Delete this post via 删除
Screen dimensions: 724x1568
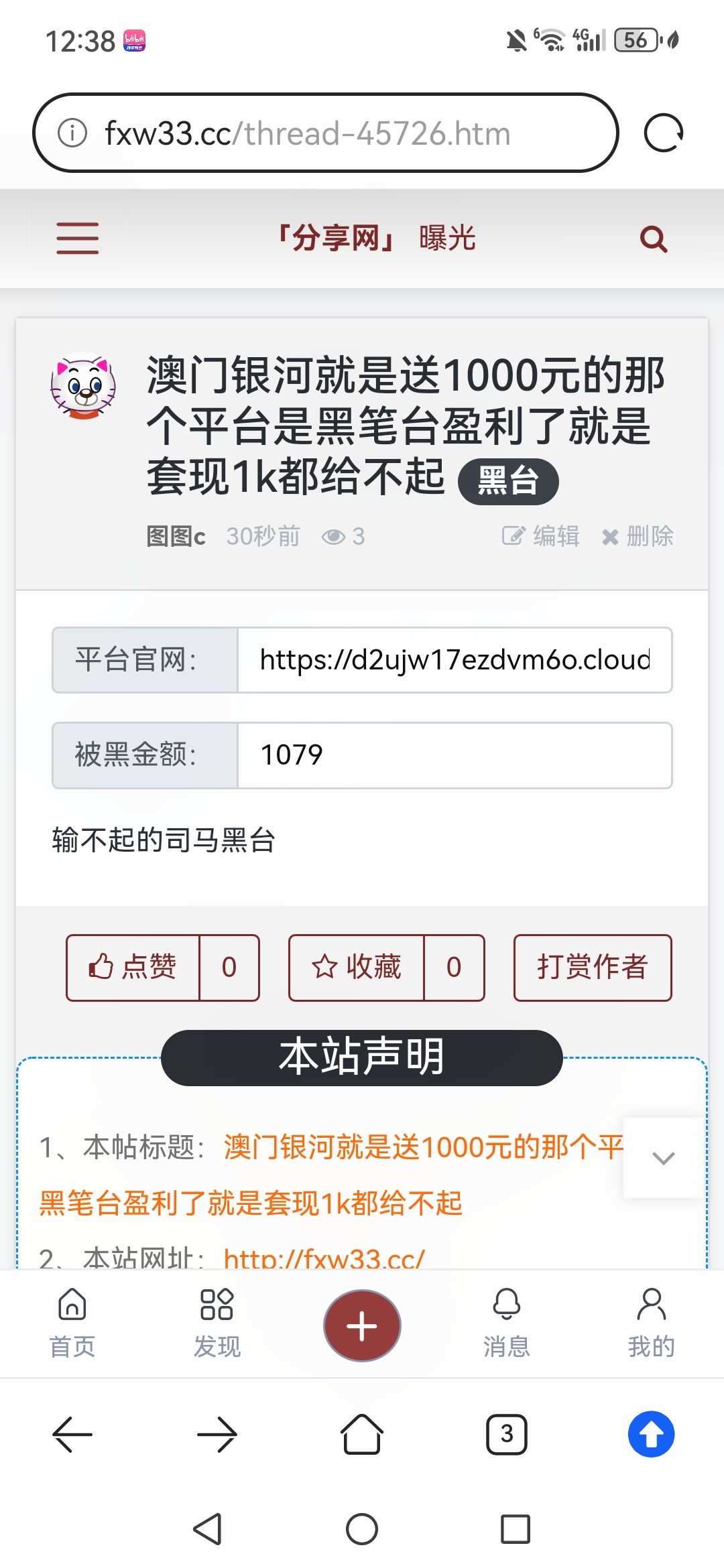point(638,536)
